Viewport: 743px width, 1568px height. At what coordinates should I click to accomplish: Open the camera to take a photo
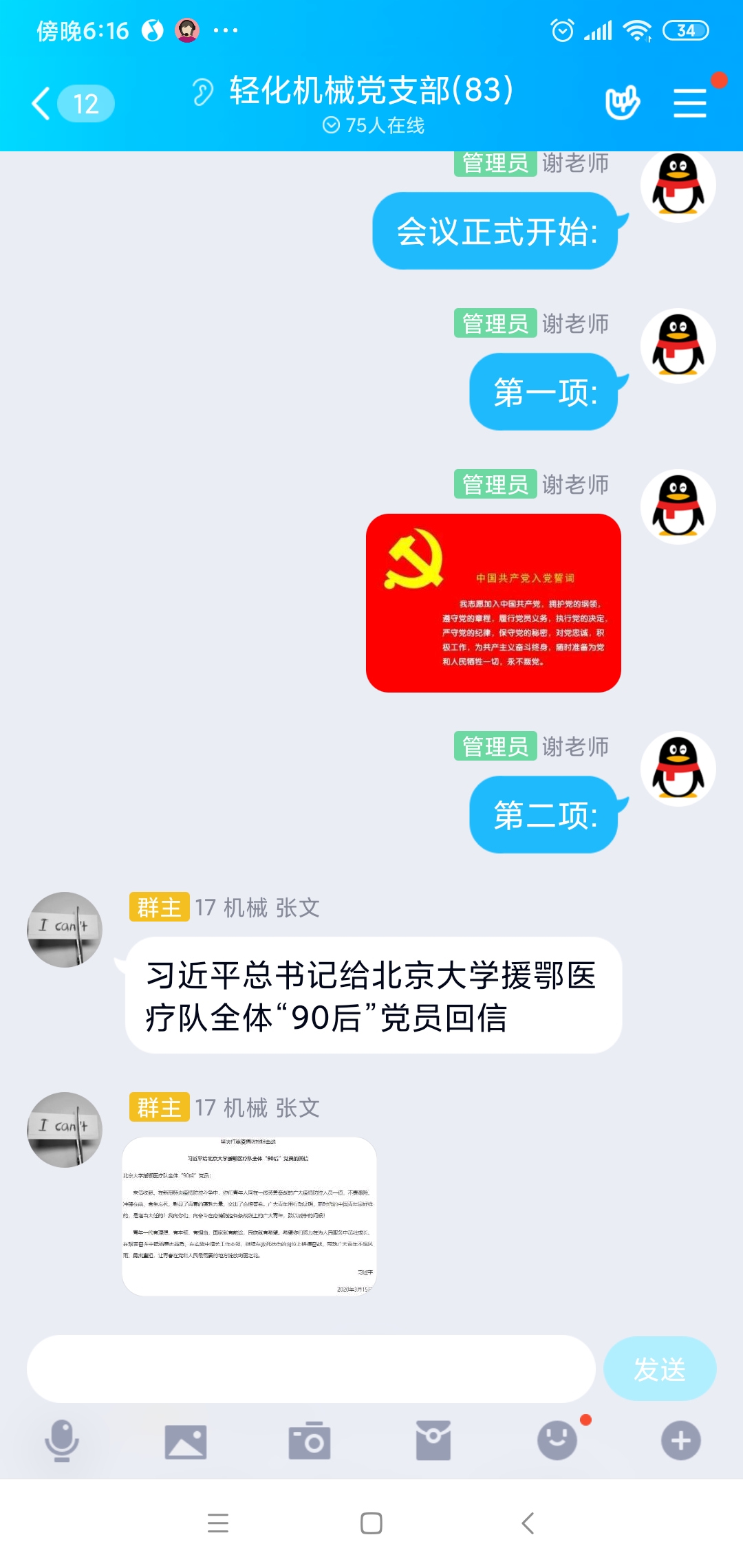[310, 1440]
